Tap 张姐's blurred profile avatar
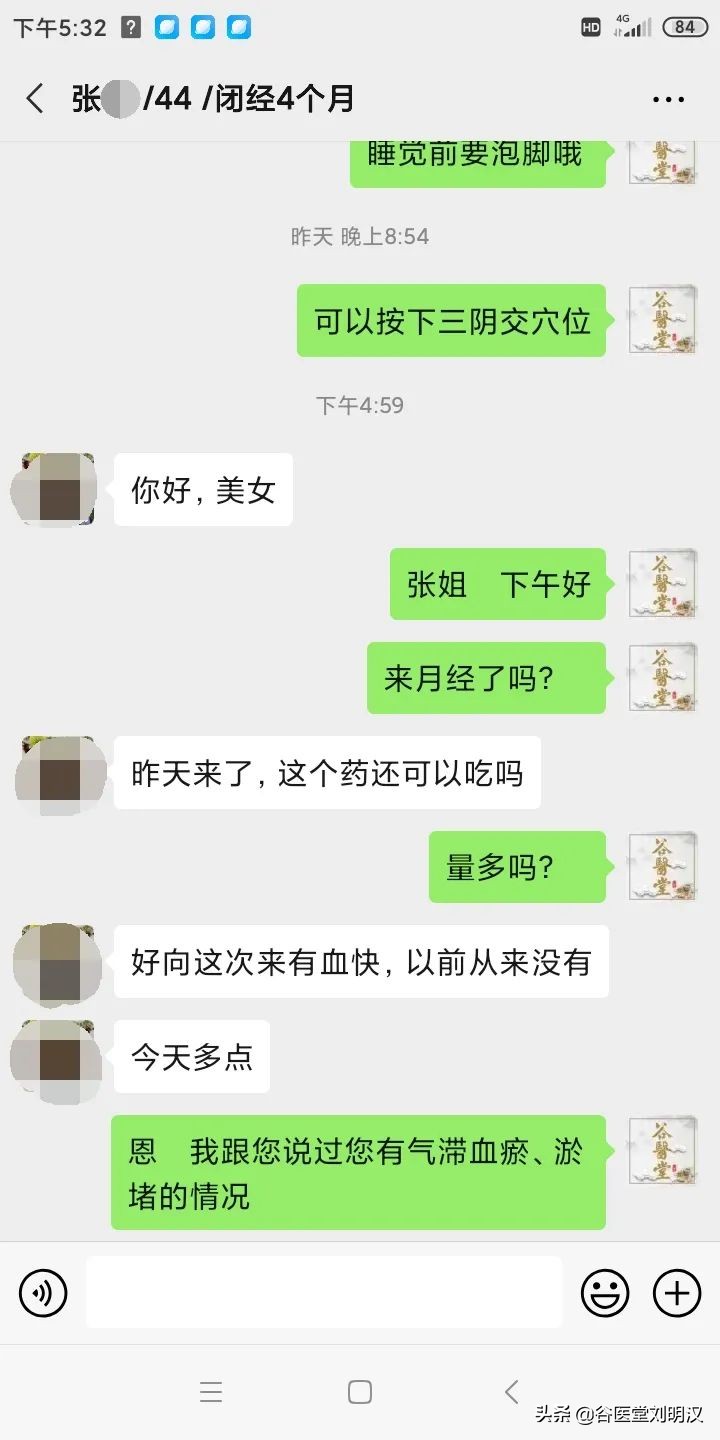 (53, 490)
